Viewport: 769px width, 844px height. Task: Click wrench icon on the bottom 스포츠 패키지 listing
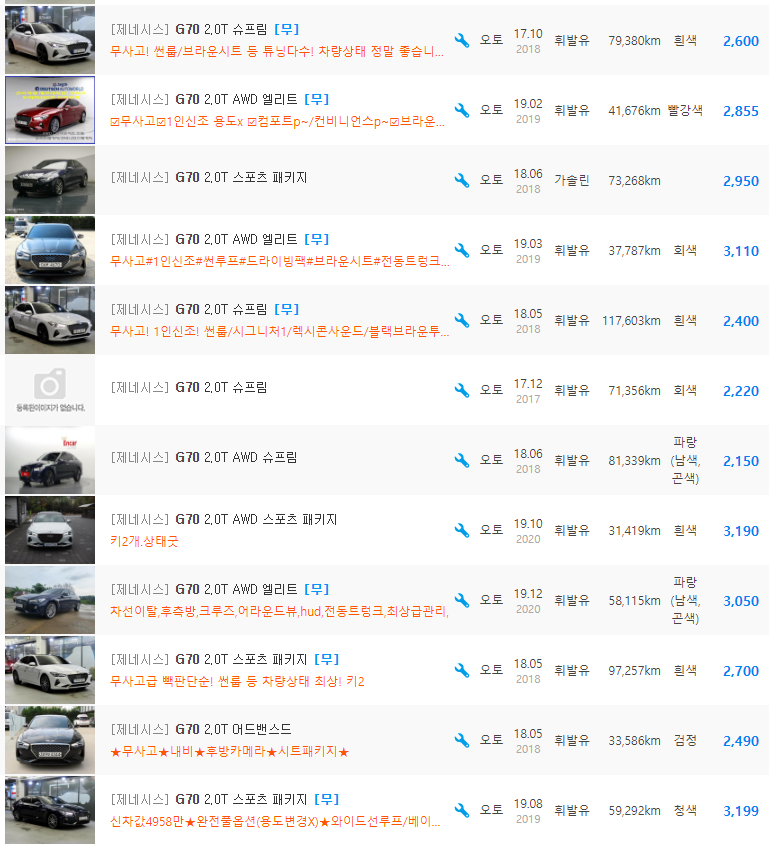461,810
